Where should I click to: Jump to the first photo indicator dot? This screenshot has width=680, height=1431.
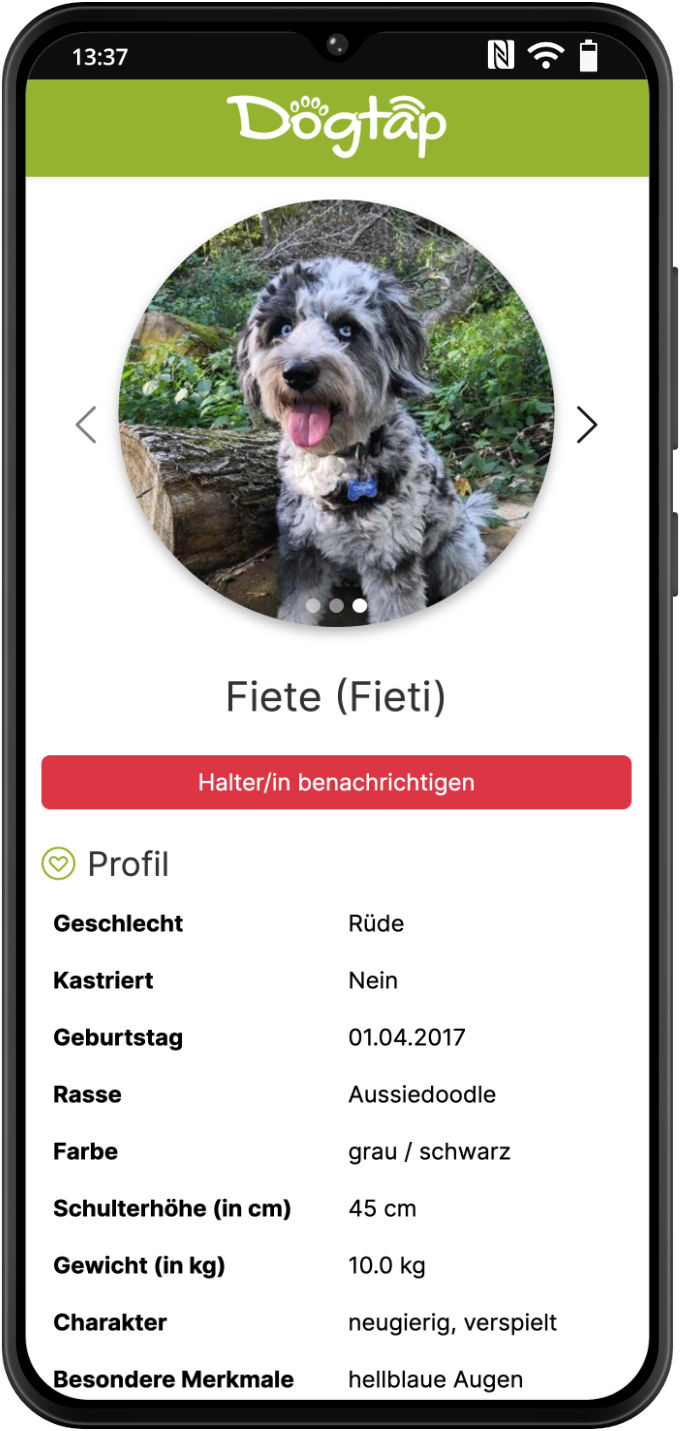click(x=313, y=605)
